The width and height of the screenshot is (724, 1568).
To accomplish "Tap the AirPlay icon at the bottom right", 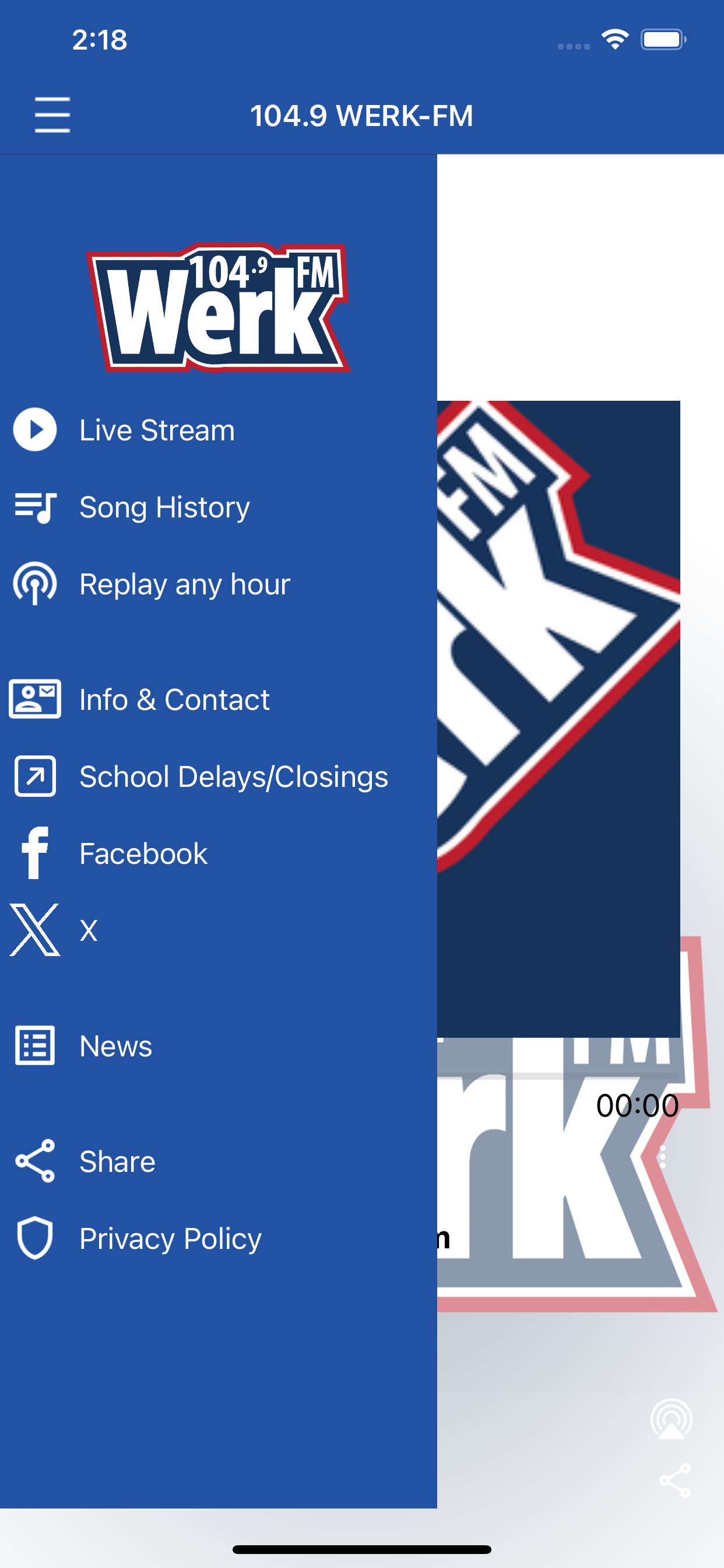I will click(x=671, y=1419).
